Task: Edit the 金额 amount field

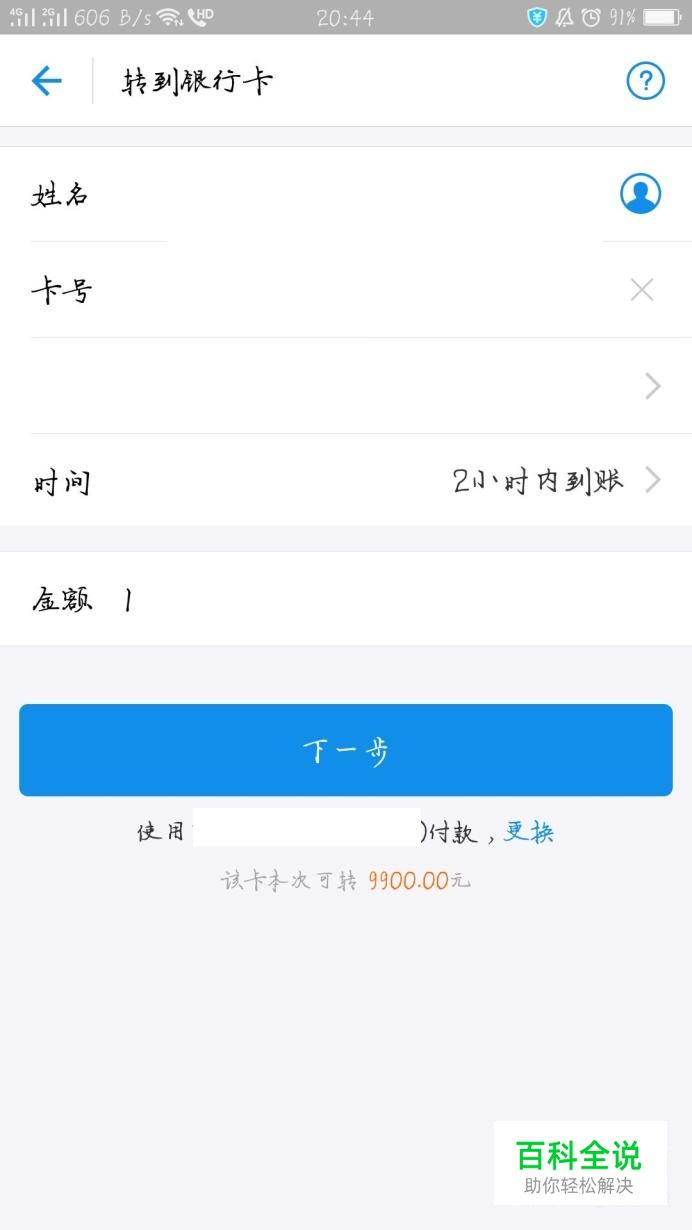Action: [x=400, y=600]
